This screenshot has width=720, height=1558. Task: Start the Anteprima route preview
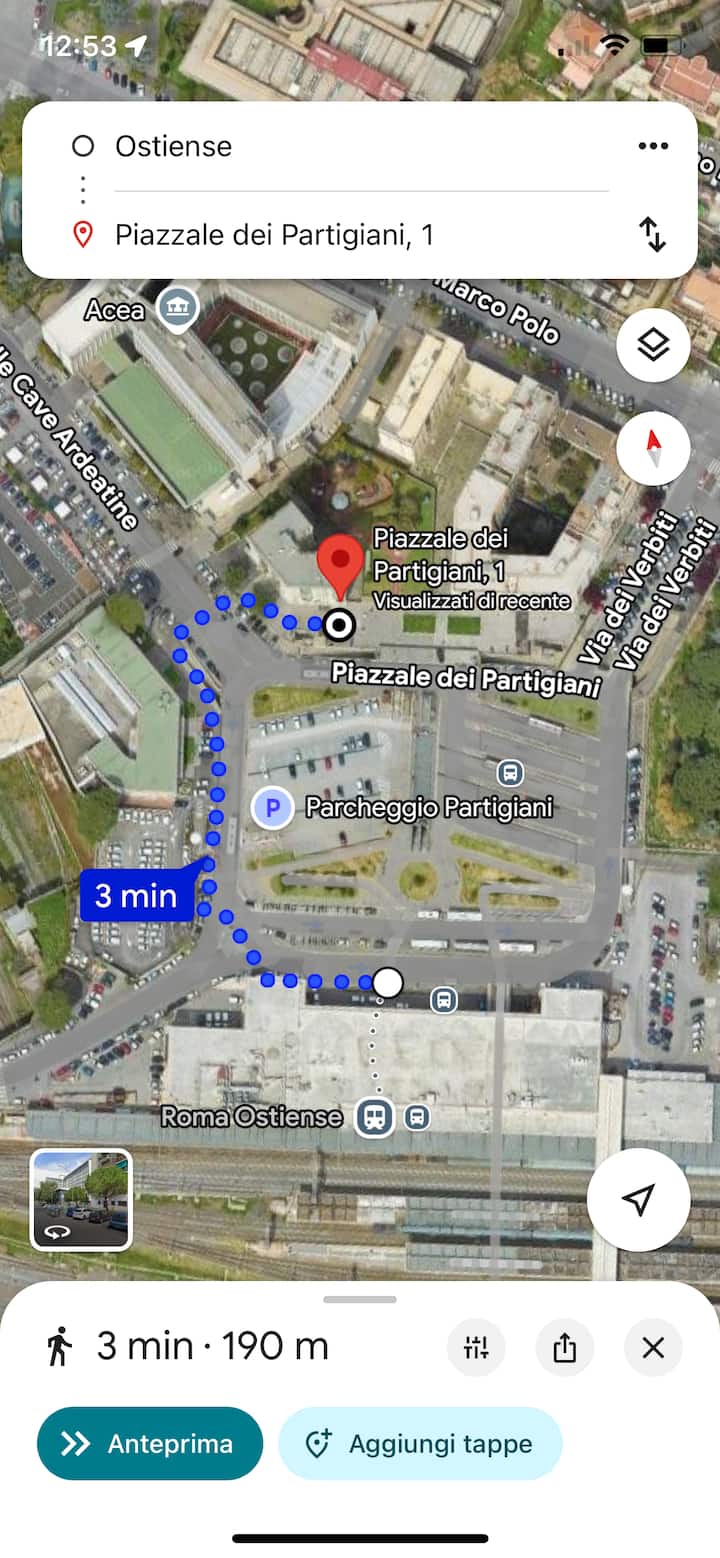point(150,1444)
